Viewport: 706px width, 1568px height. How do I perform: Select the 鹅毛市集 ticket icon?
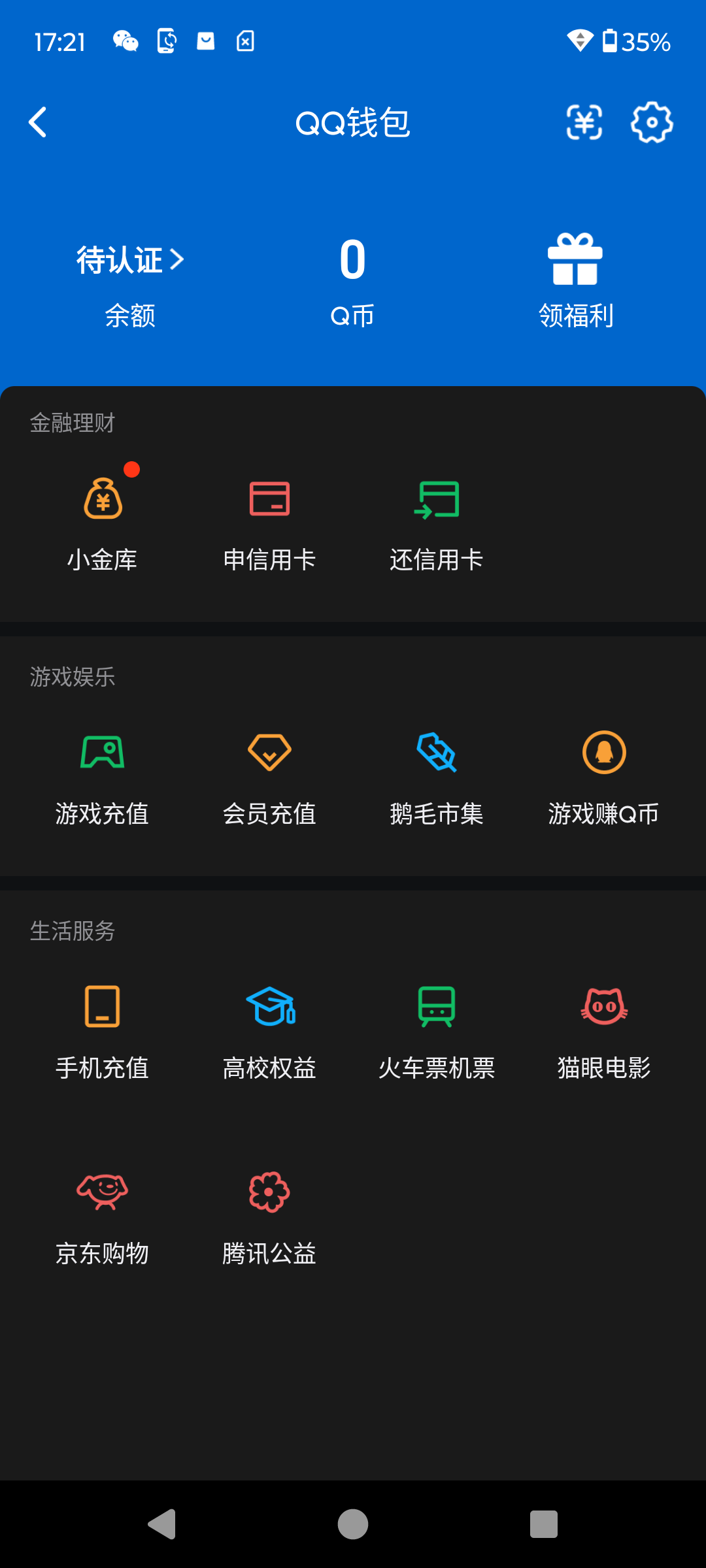[437, 753]
